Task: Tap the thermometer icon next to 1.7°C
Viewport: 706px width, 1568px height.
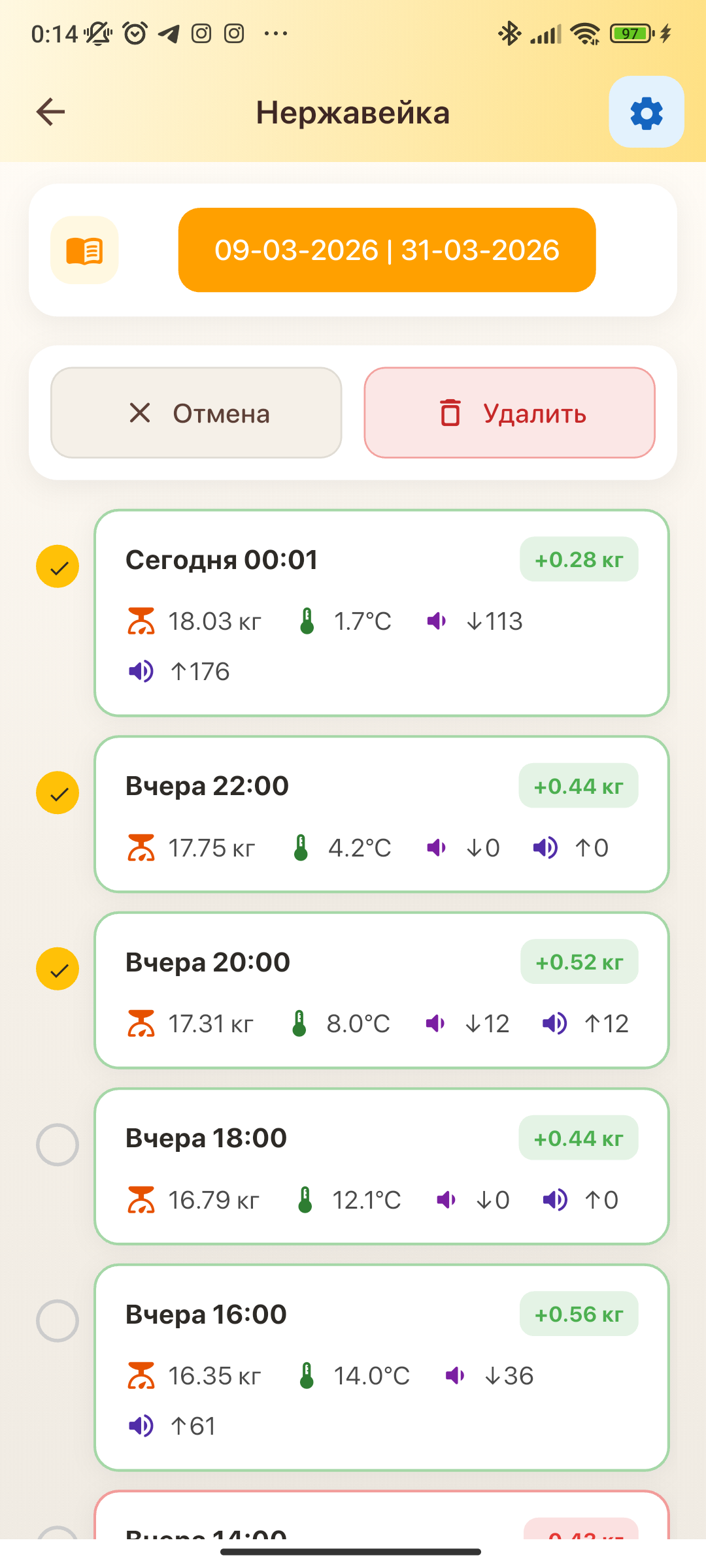Action: [307, 621]
